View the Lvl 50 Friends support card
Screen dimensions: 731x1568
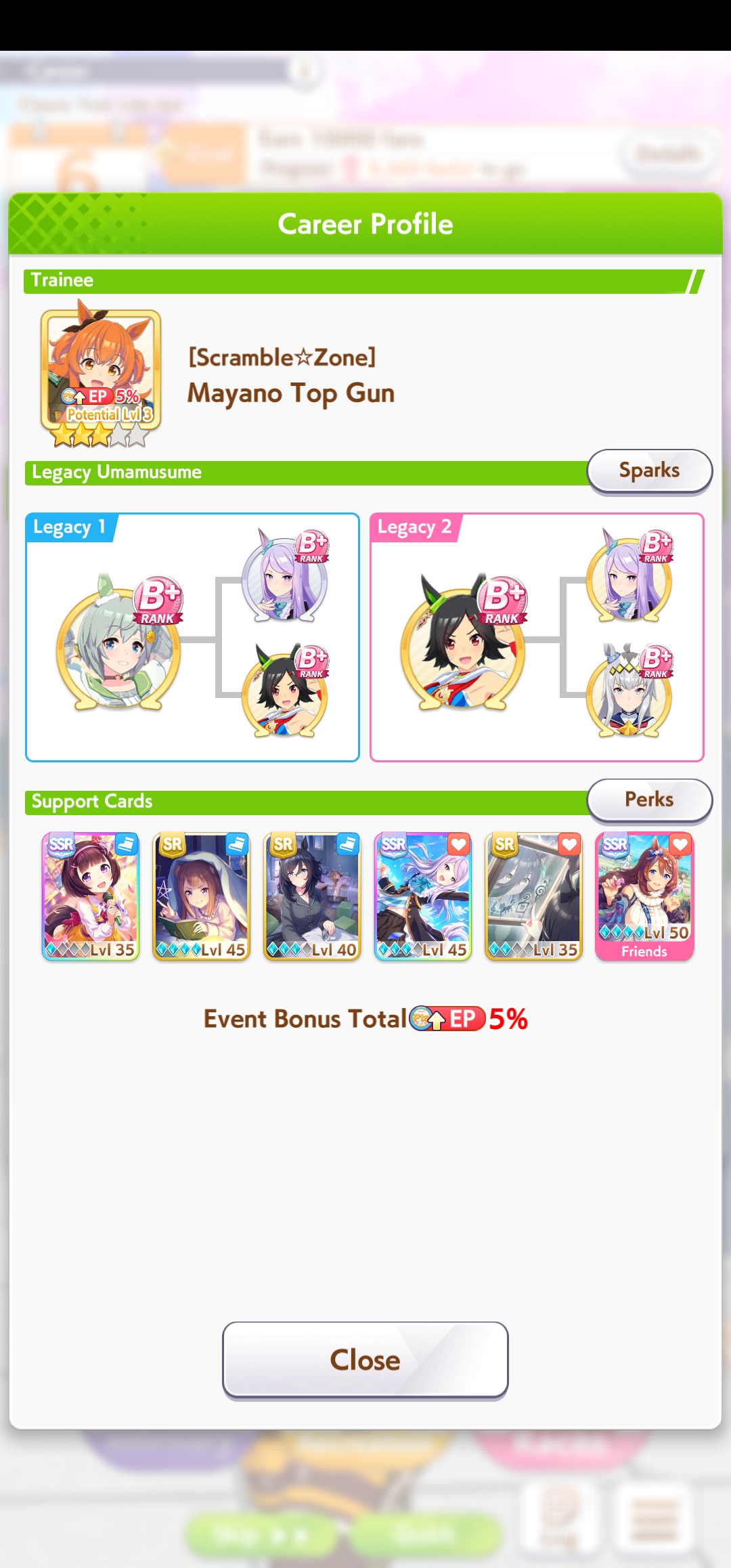[644, 896]
